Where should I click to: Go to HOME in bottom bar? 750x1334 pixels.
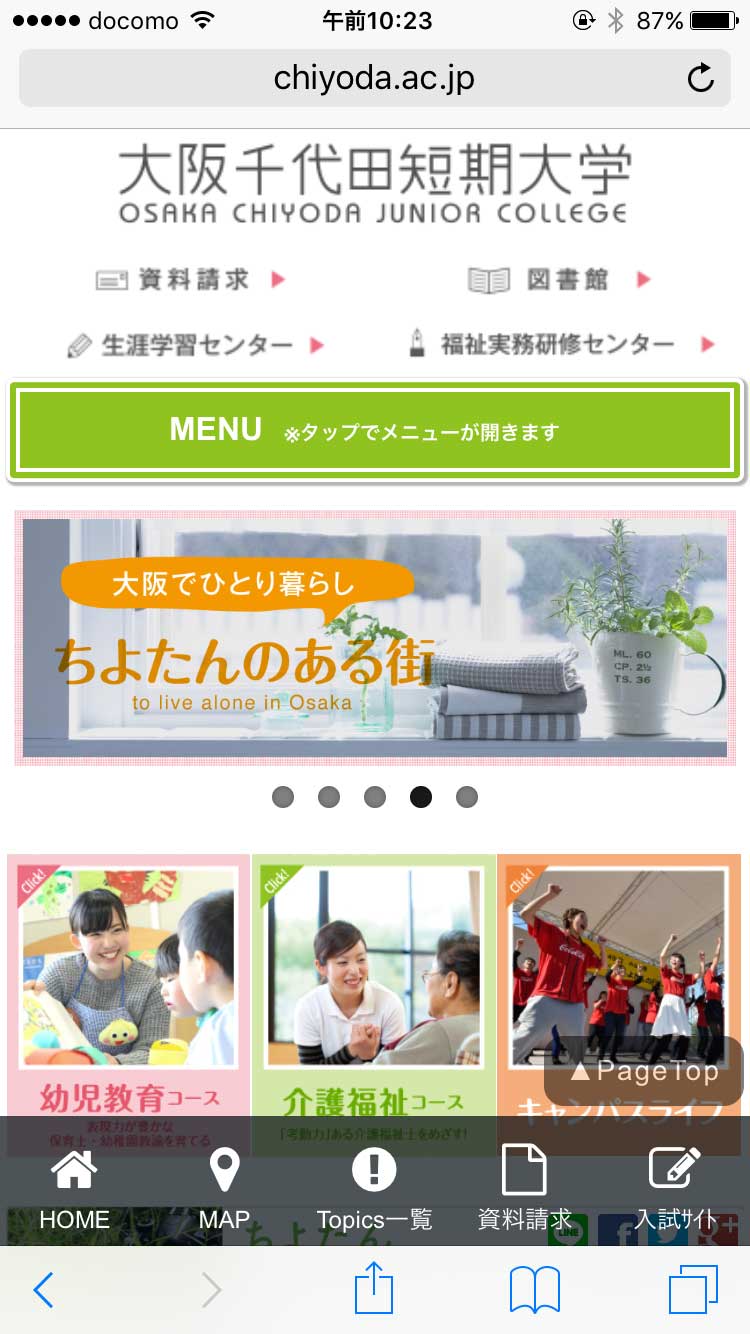coord(75,1190)
